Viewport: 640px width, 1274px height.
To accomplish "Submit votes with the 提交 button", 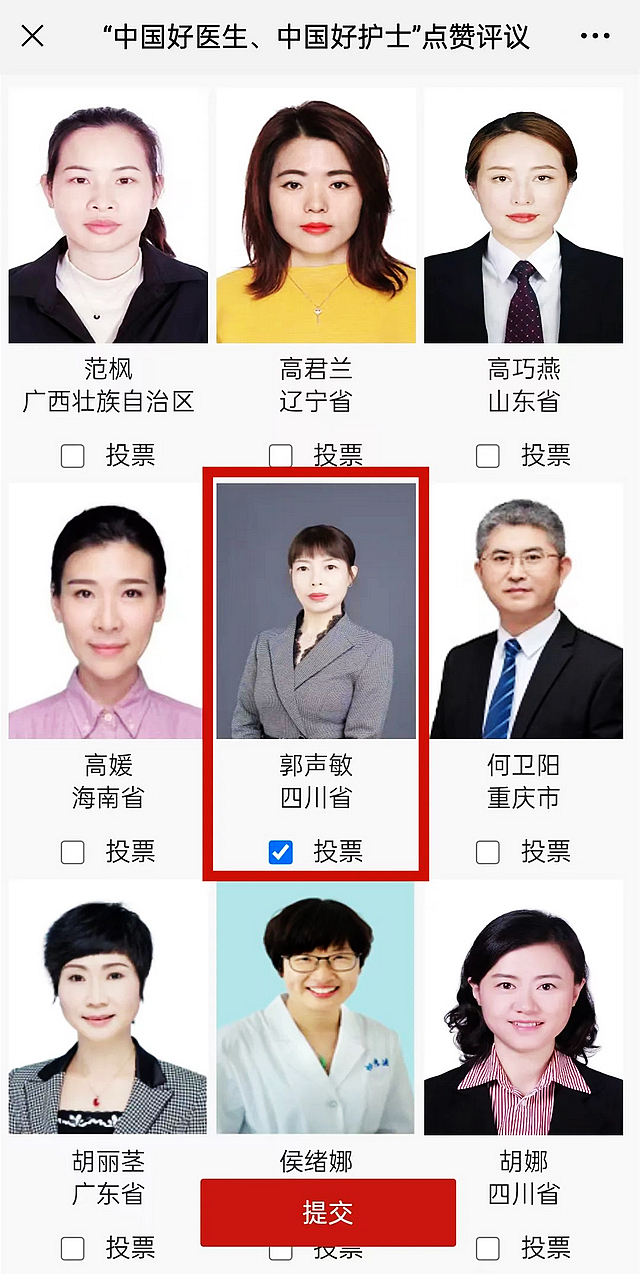I will (328, 1213).
